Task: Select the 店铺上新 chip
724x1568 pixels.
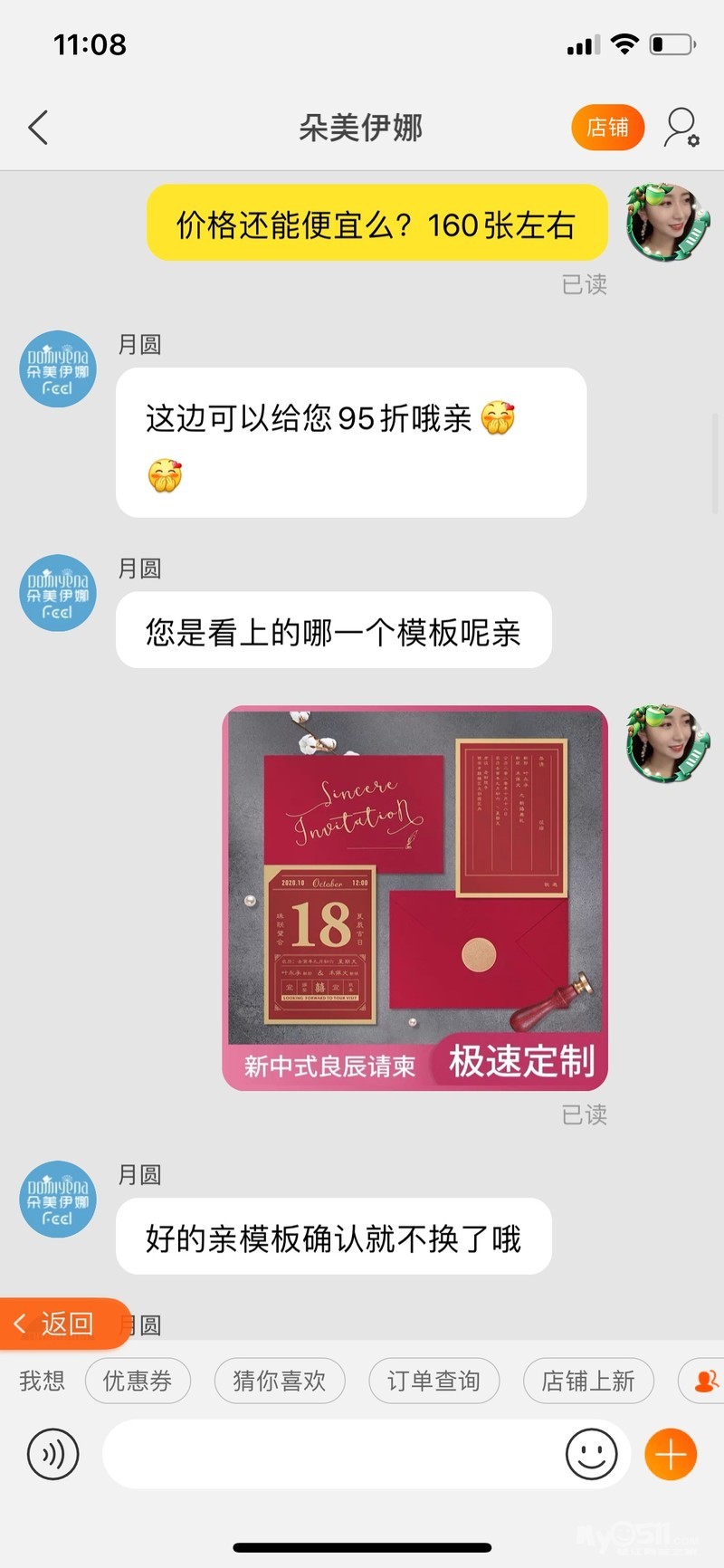Action: click(588, 1381)
